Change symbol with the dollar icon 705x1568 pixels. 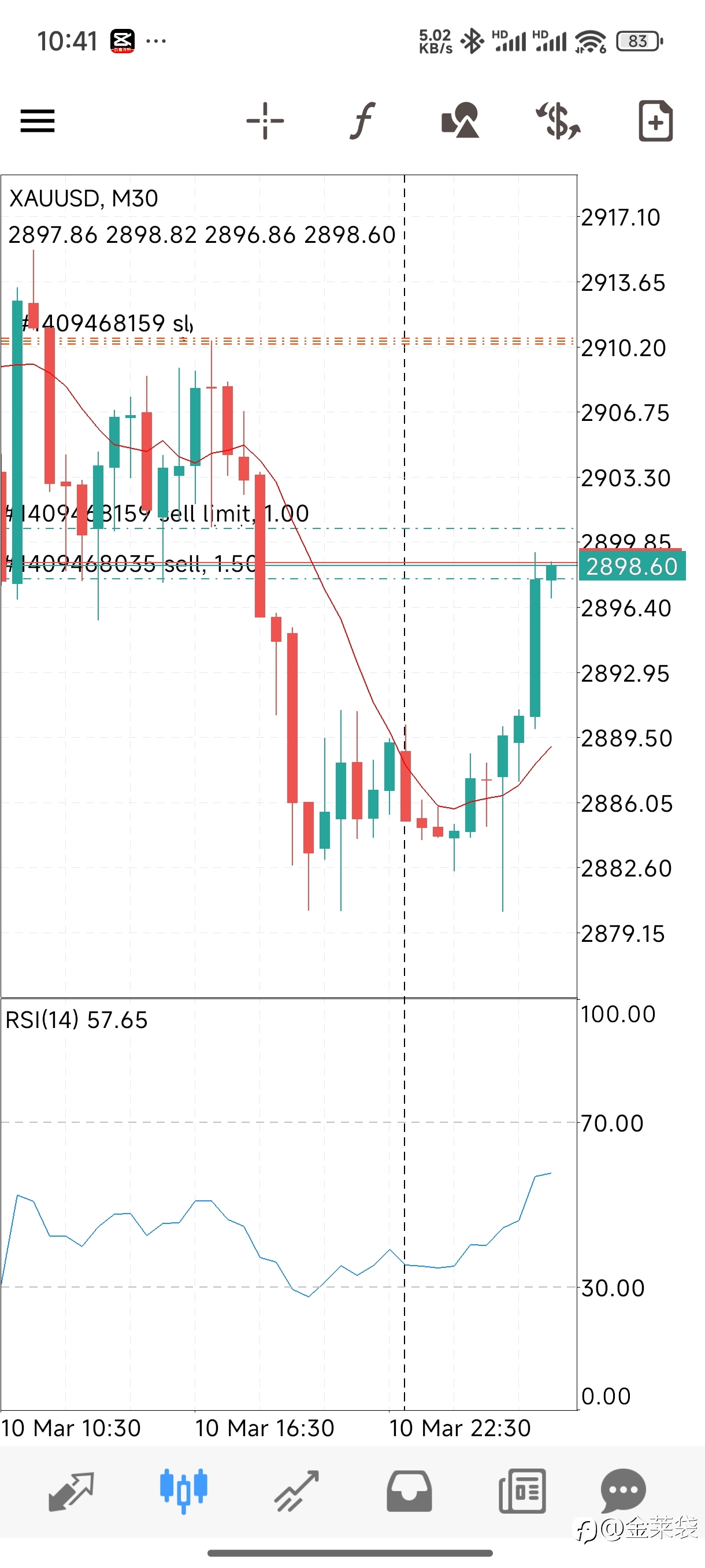558,120
